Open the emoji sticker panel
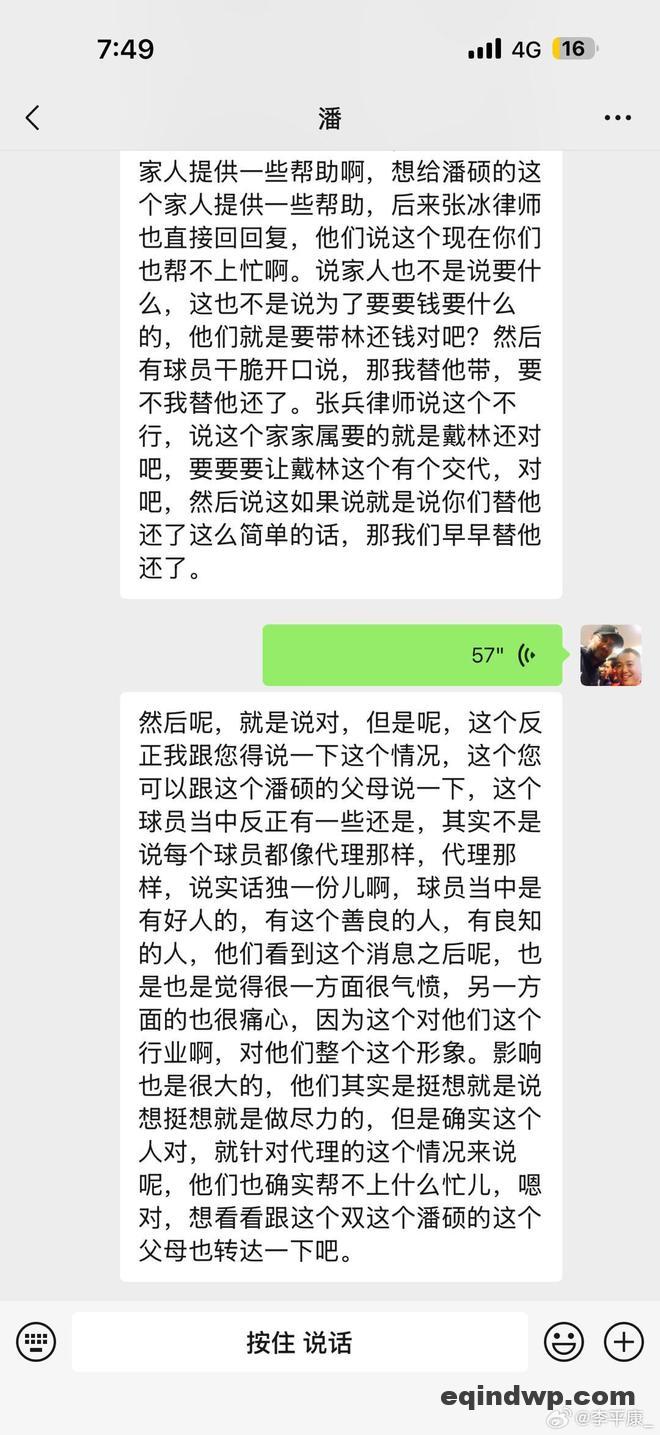Image resolution: width=660 pixels, height=1435 pixels. pos(564,1341)
